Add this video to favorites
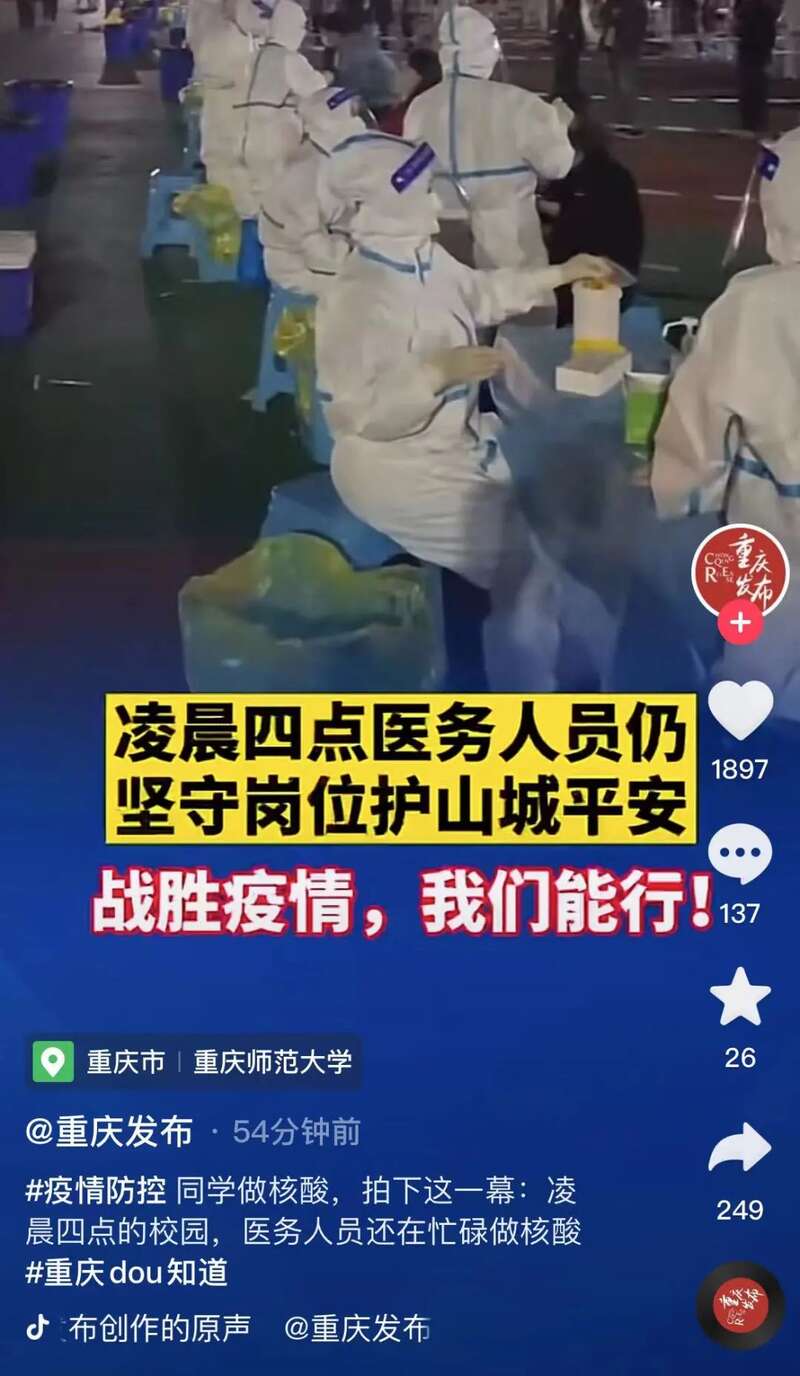The height and width of the screenshot is (1376, 800). coord(740,997)
